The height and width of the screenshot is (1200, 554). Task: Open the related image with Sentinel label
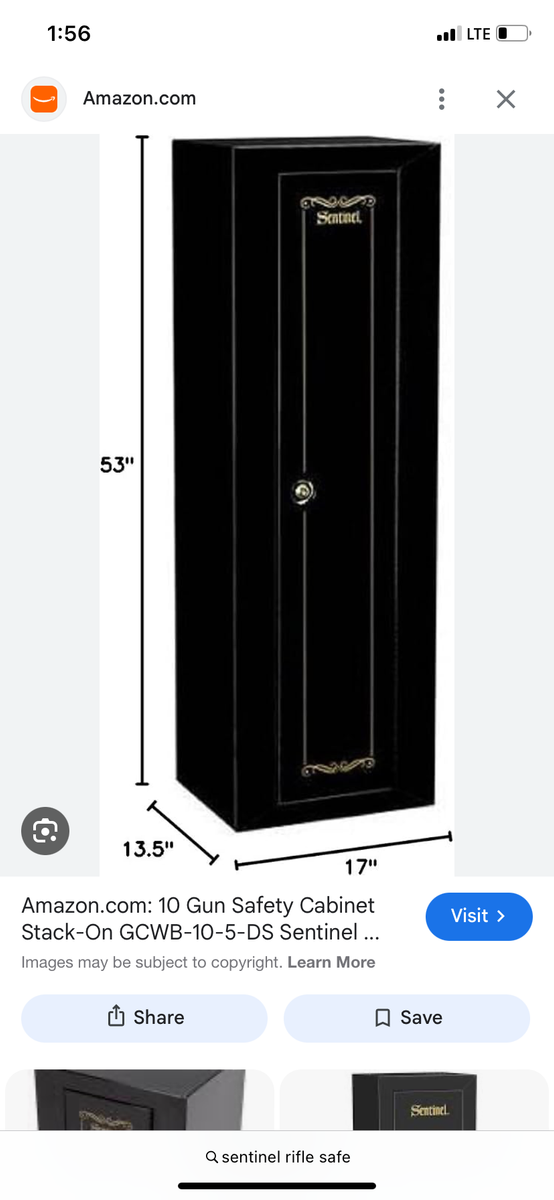[414, 1100]
